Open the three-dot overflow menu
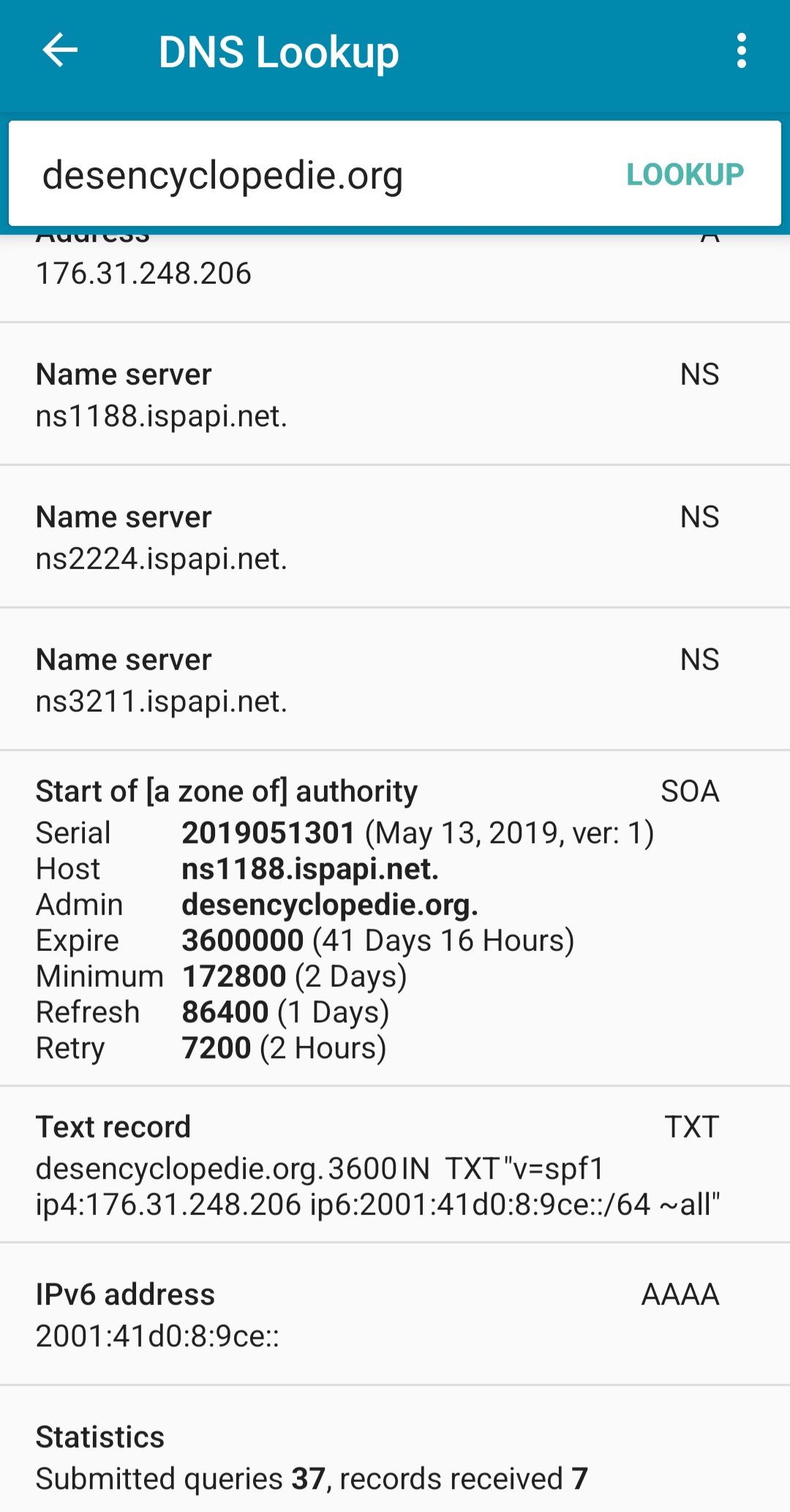The width and height of the screenshot is (790, 1512). [741, 51]
